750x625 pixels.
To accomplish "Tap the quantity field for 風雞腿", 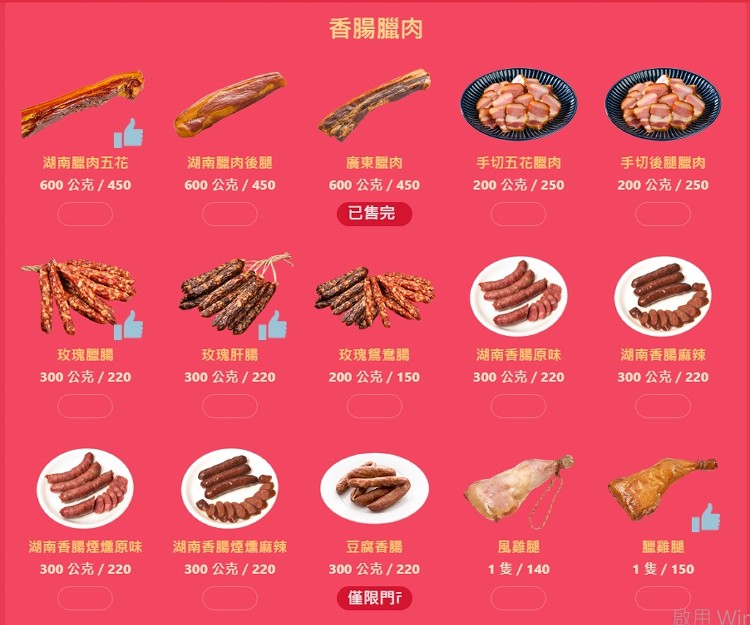I will click(x=518, y=598).
